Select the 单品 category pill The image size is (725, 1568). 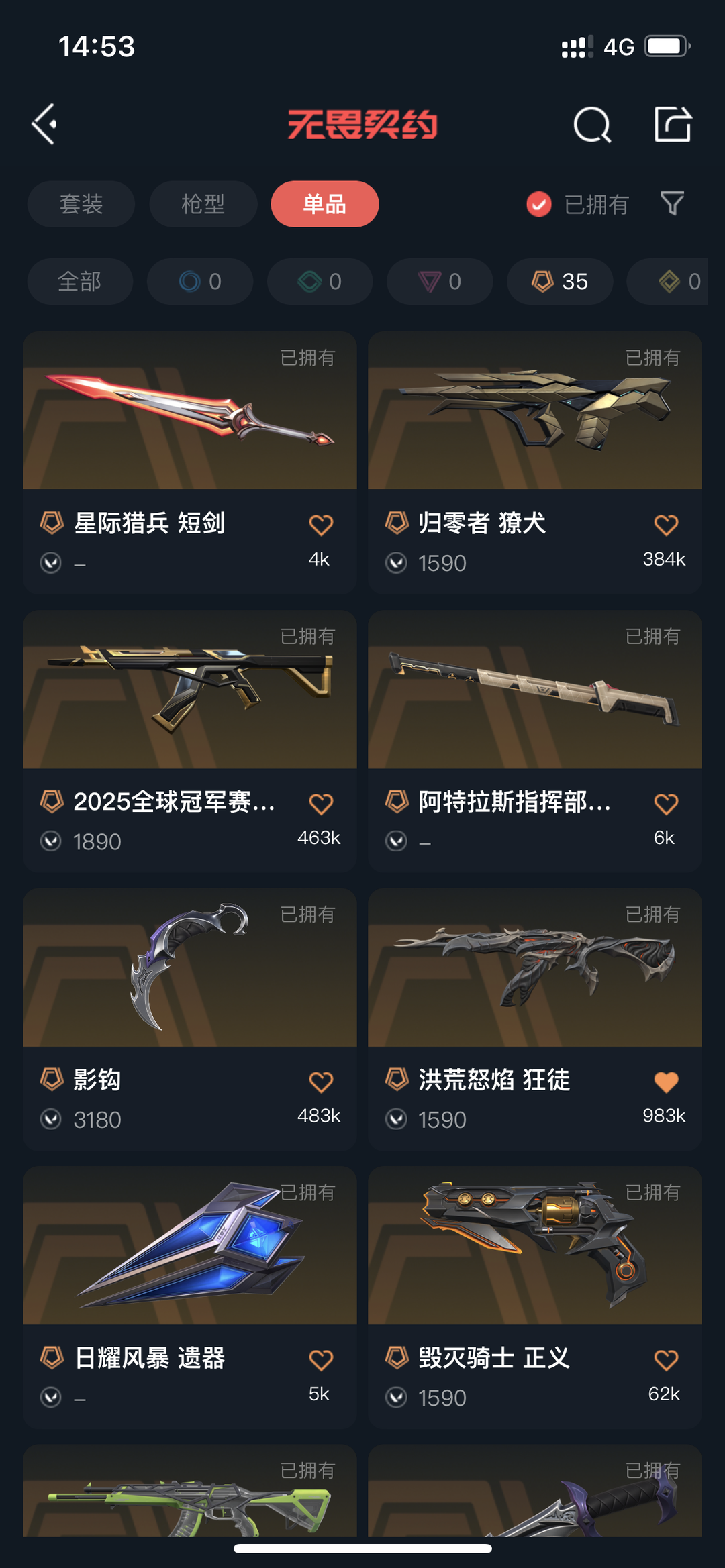(x=324, y=204)
